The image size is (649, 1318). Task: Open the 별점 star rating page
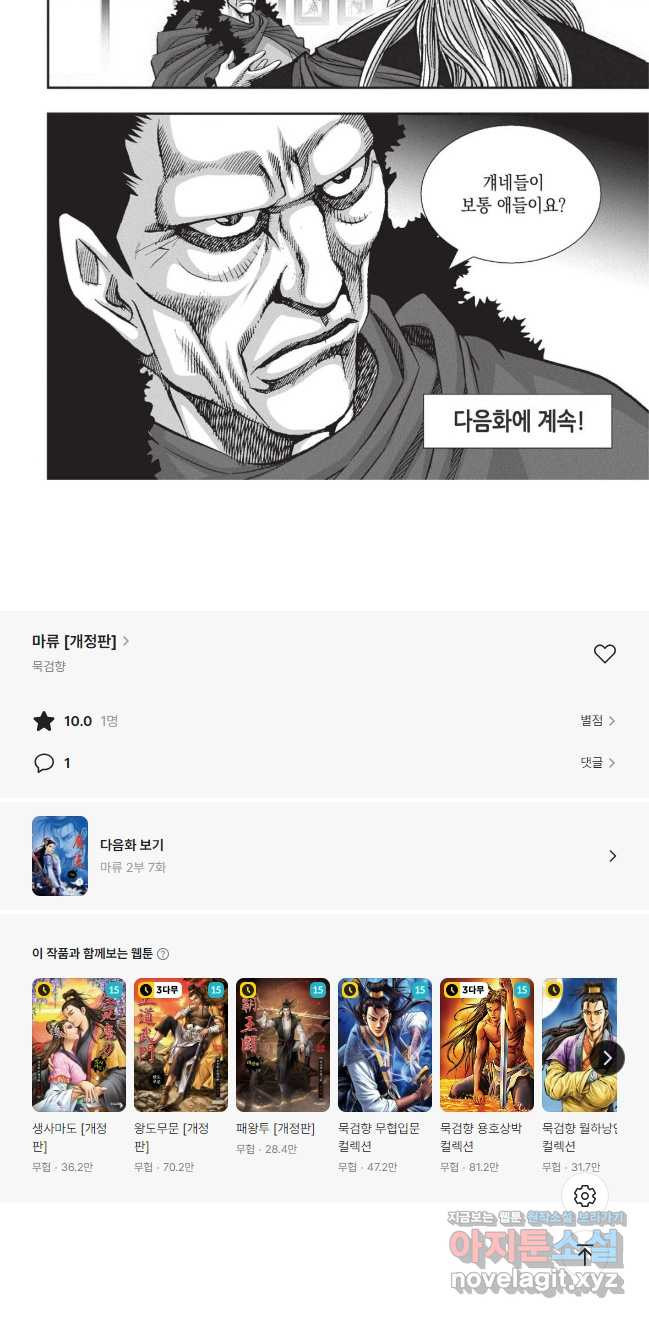click(597, 720)
